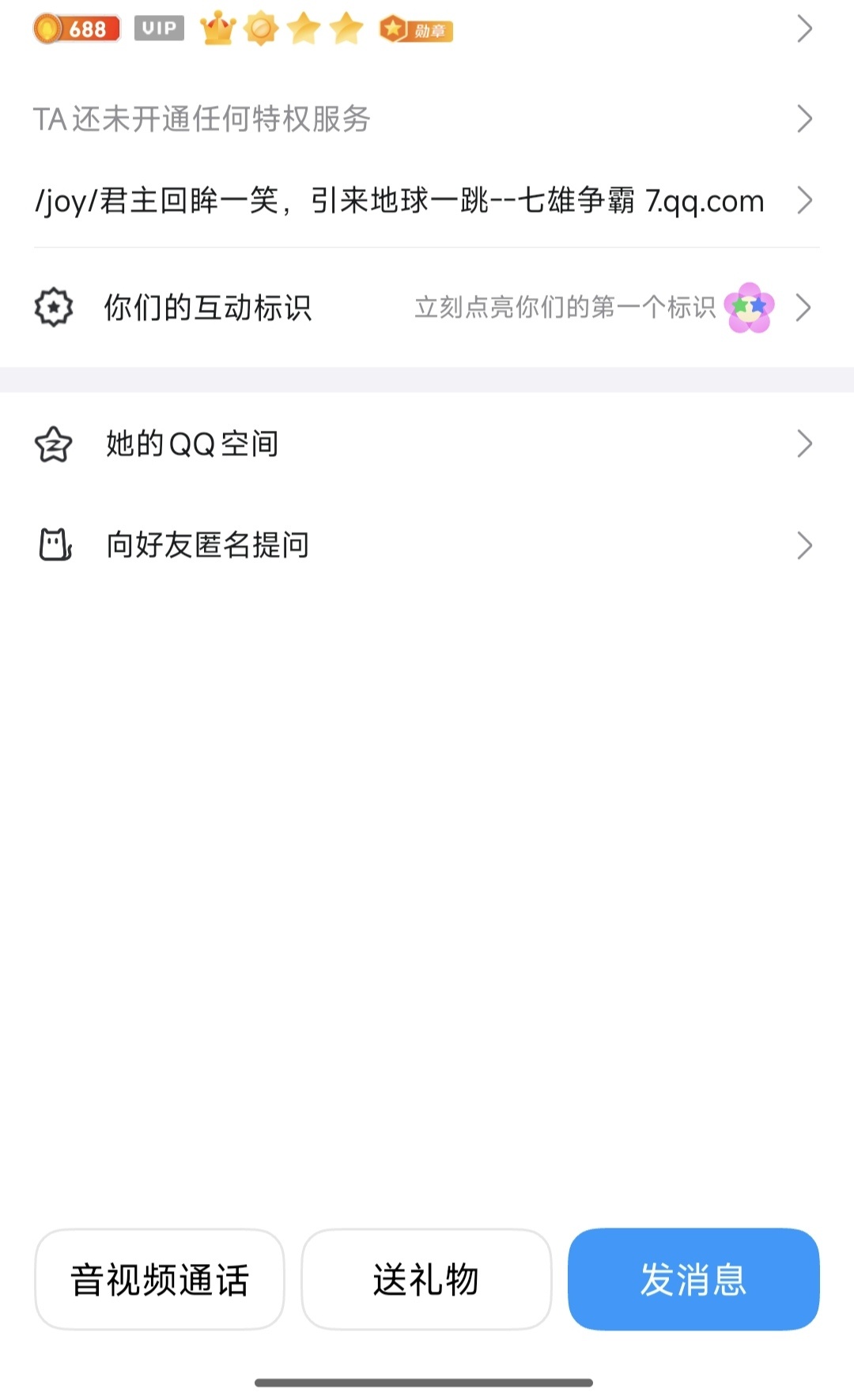854x1400 pixels.
Task: Visit 她的QQ空间
Action: (x=427, y=443)
